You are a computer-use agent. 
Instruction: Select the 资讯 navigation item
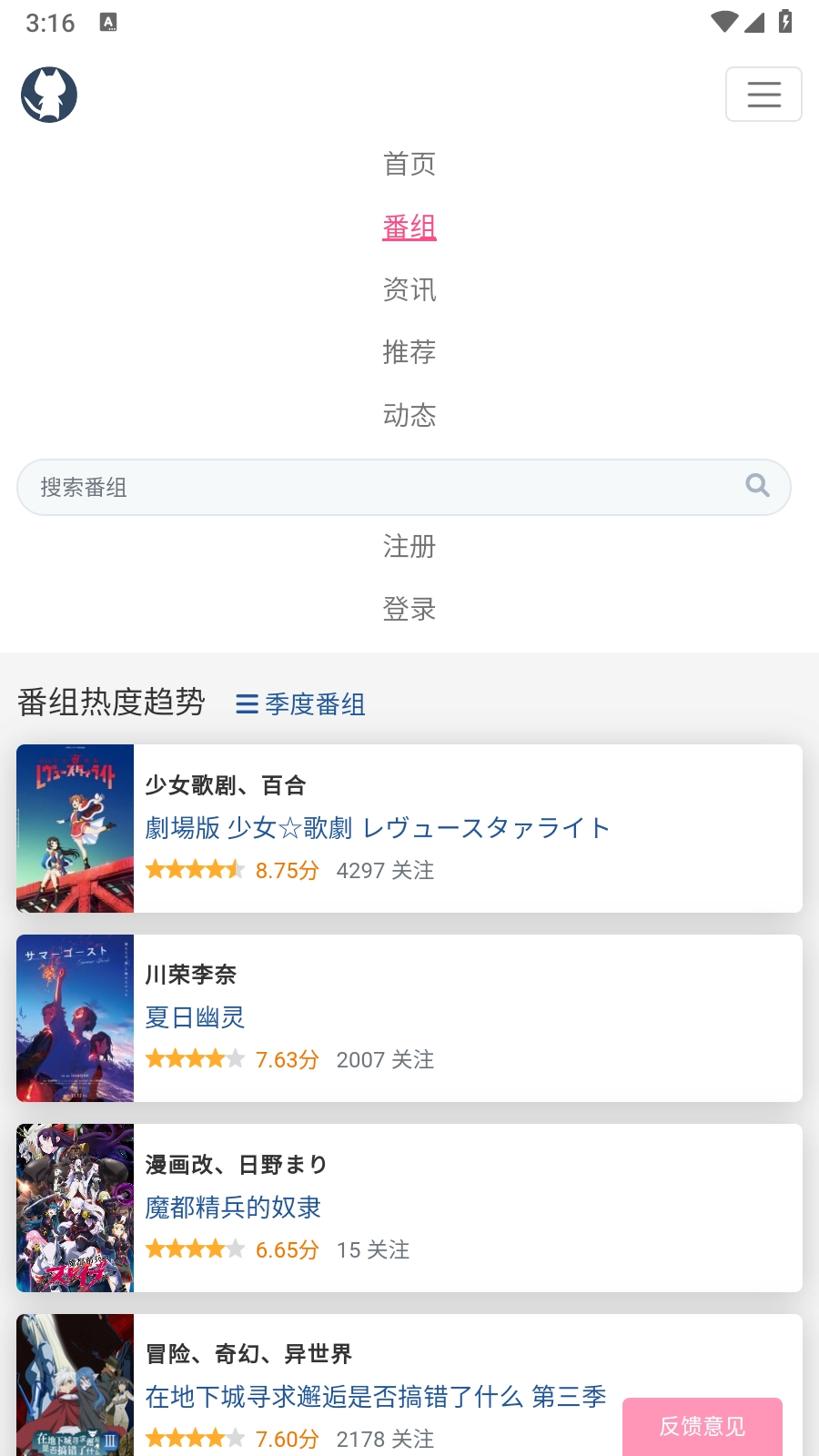pyautogui.click(x=409, y=289)
